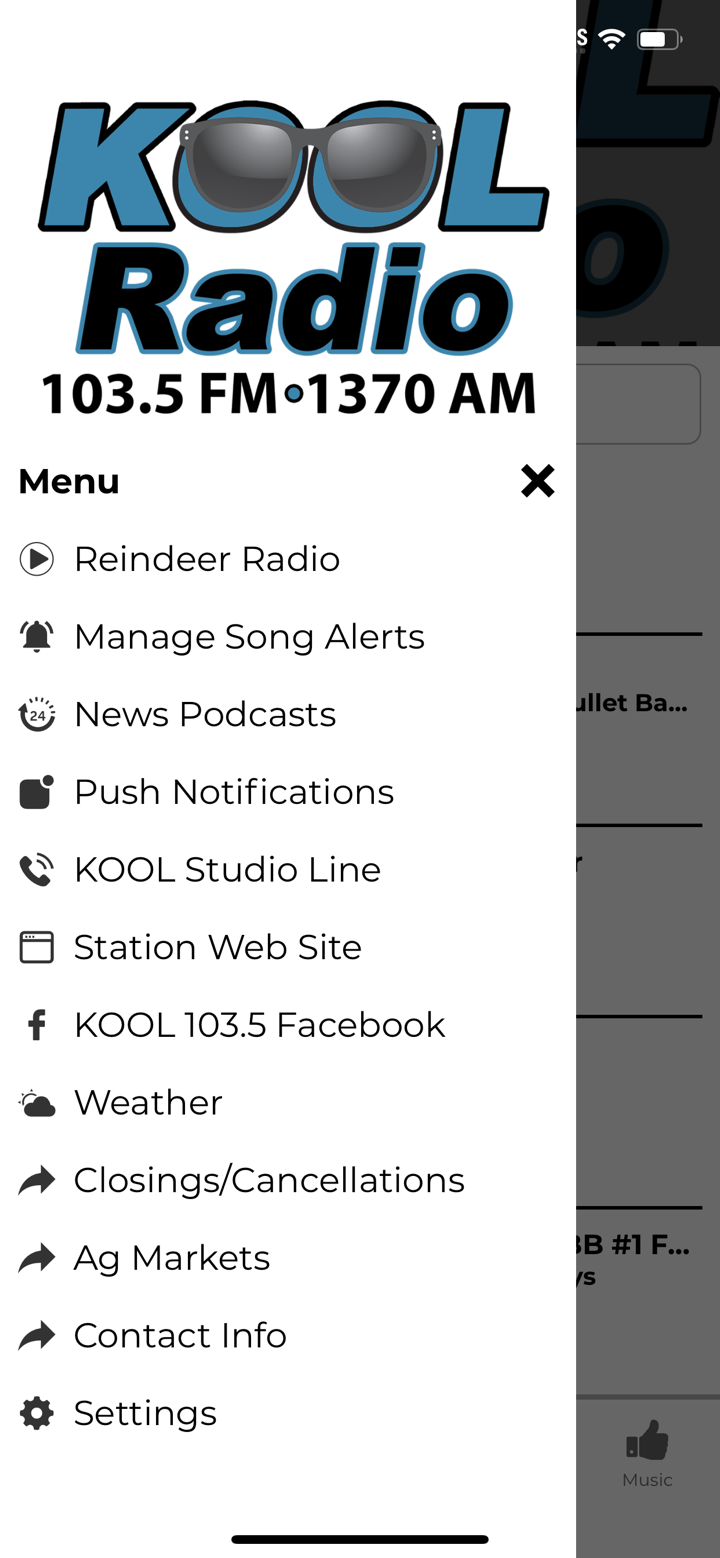The image size is (720, 1558).
Task: Tap the battery indicator in the status bar
Action: [658, 38]
